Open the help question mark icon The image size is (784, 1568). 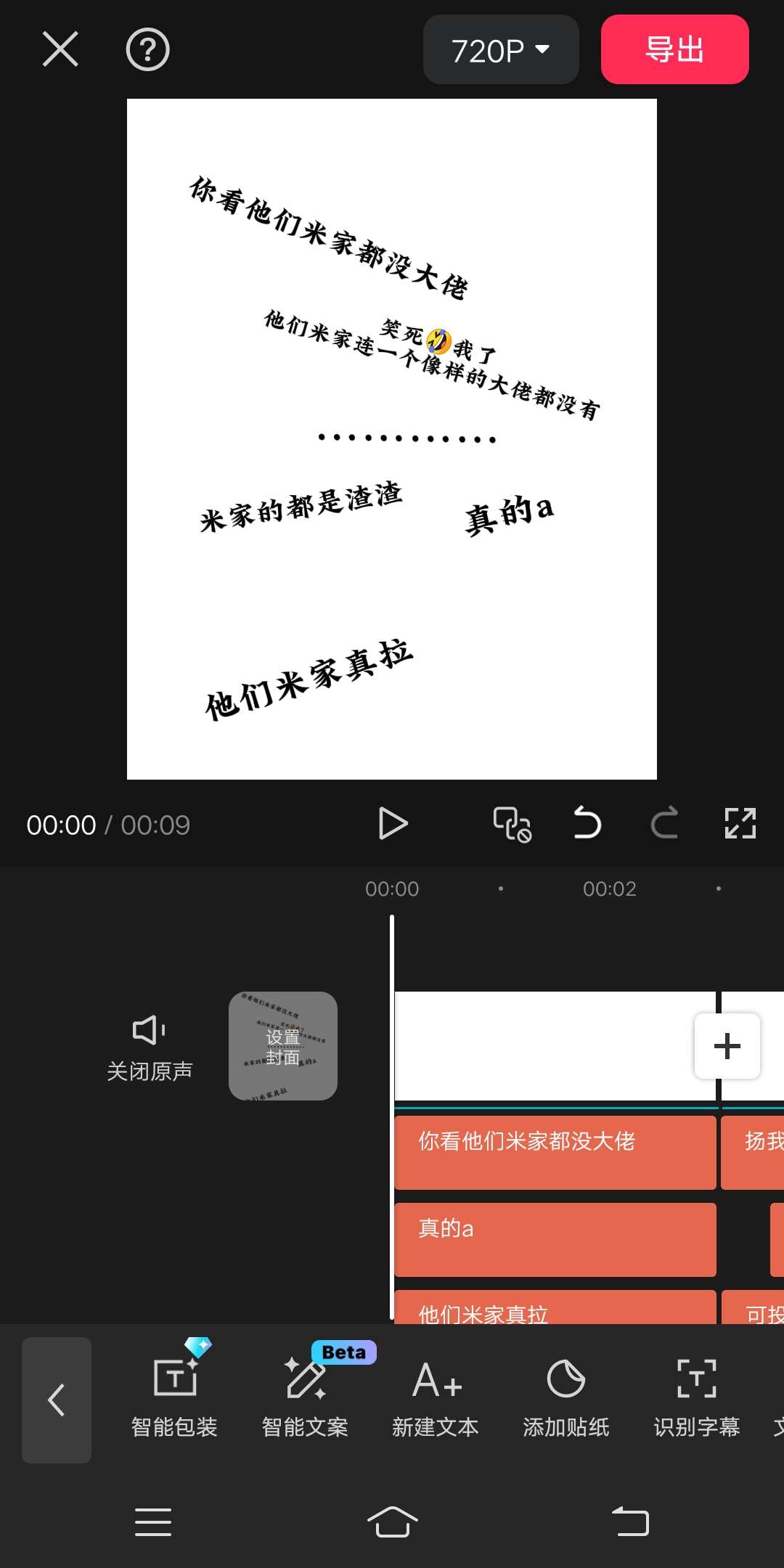click(147, 49)
